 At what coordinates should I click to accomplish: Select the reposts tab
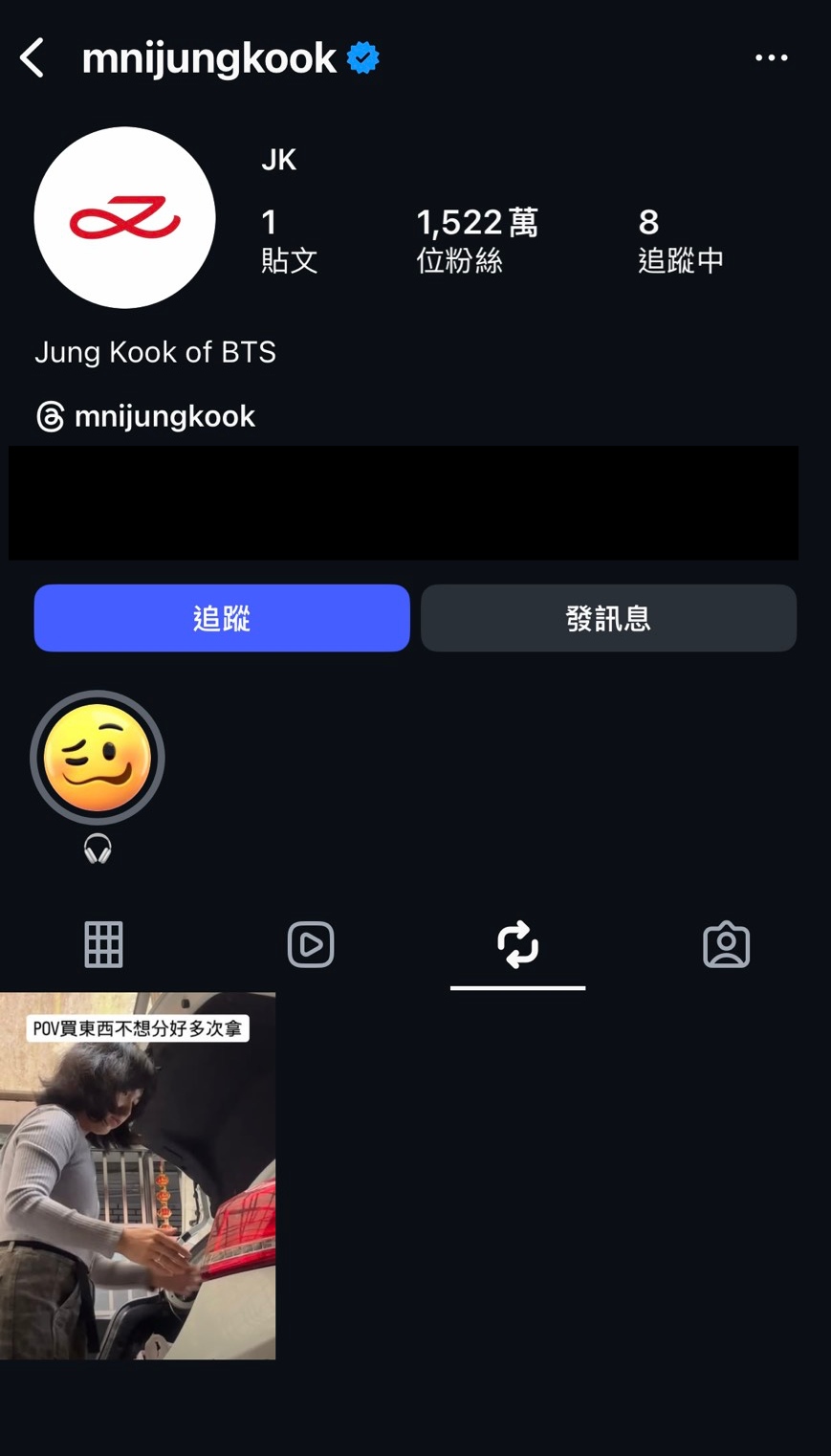point(517,945)
